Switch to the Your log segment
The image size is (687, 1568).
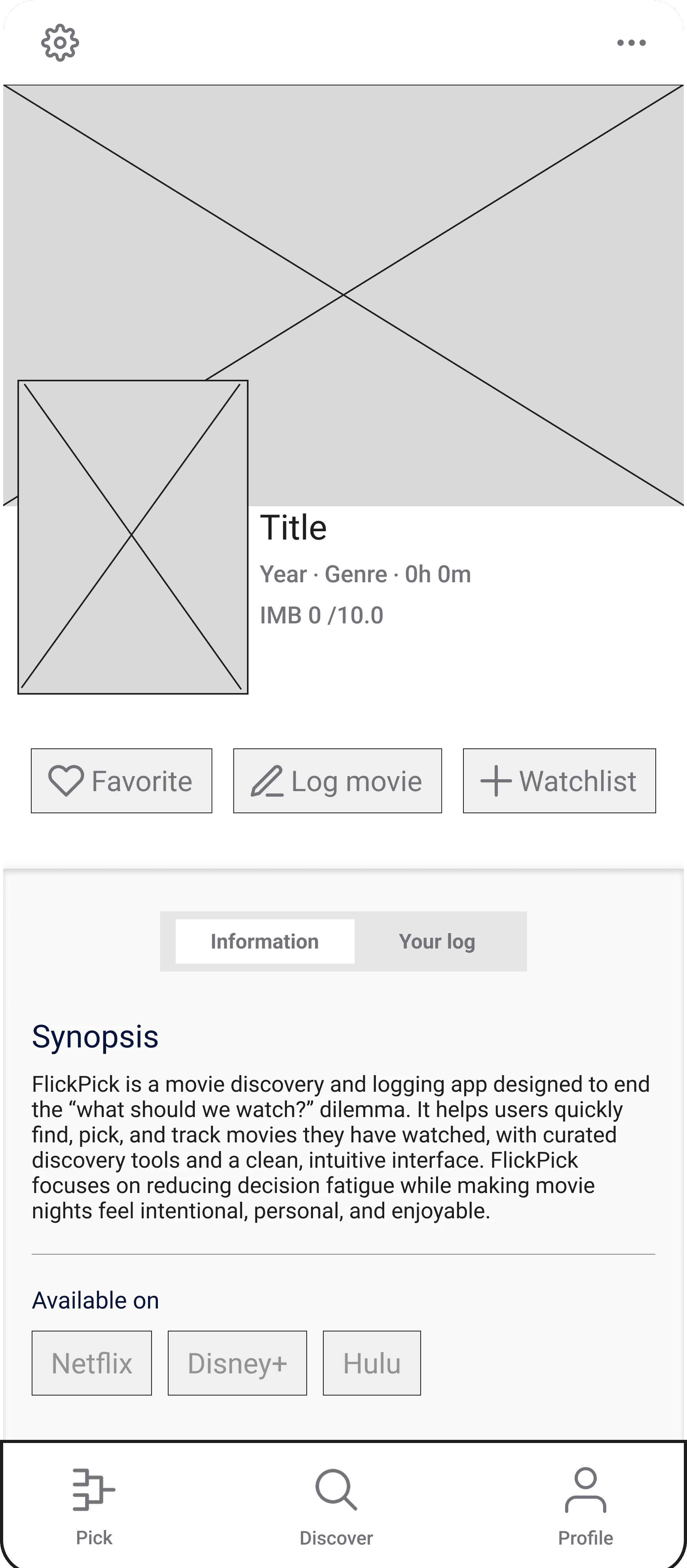(436, 941)
